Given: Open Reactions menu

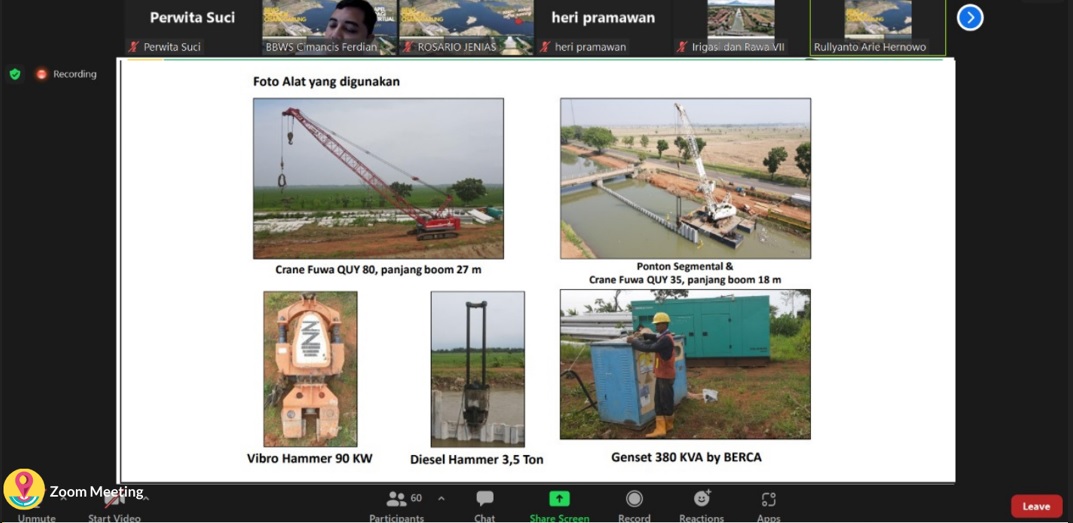Looking at the screenshot, I should point(701,505).
